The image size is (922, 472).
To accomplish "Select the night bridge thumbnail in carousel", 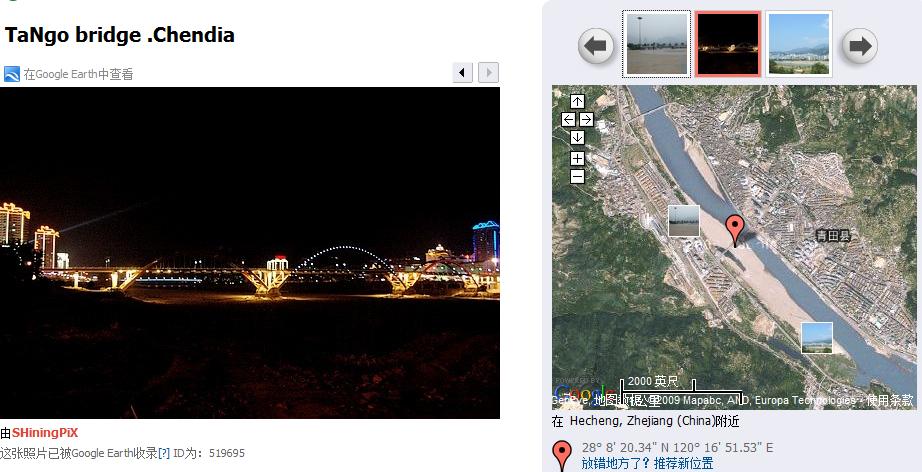I will [x=728, y=44].
